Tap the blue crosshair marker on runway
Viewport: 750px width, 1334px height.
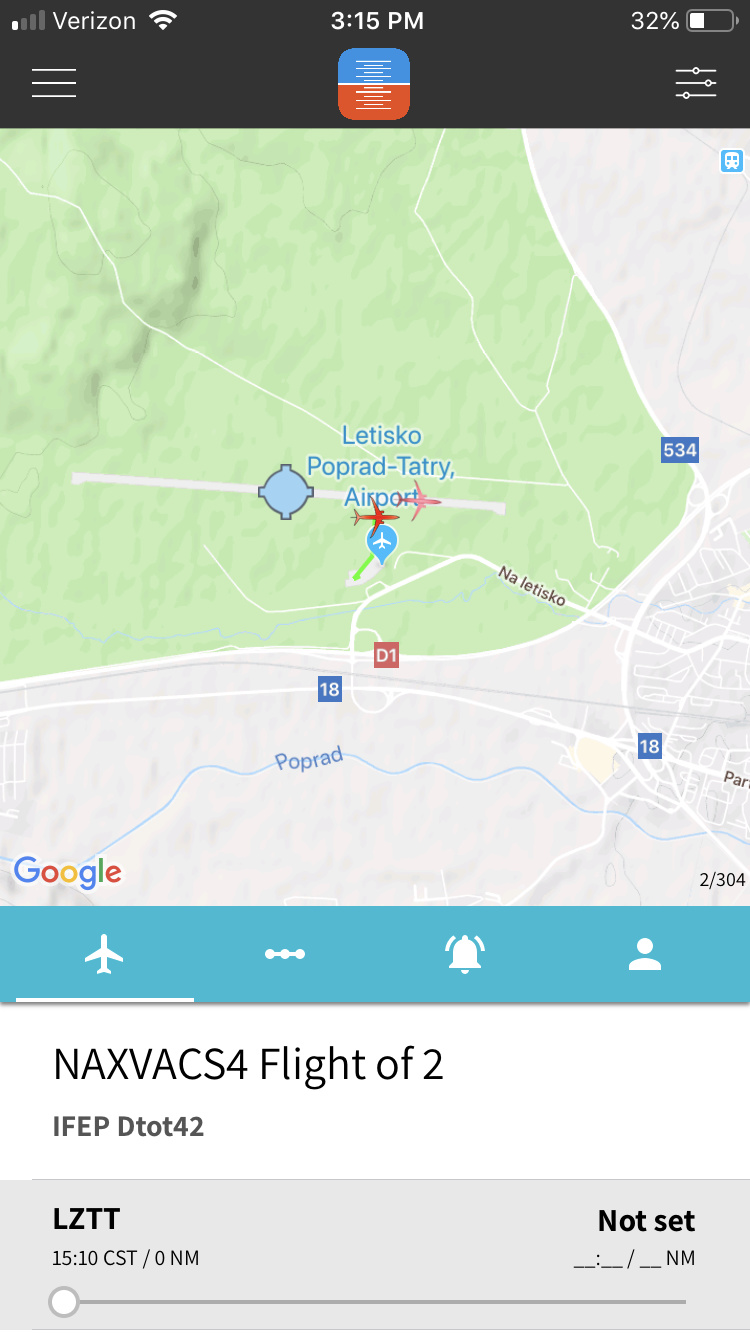[286, 492]
